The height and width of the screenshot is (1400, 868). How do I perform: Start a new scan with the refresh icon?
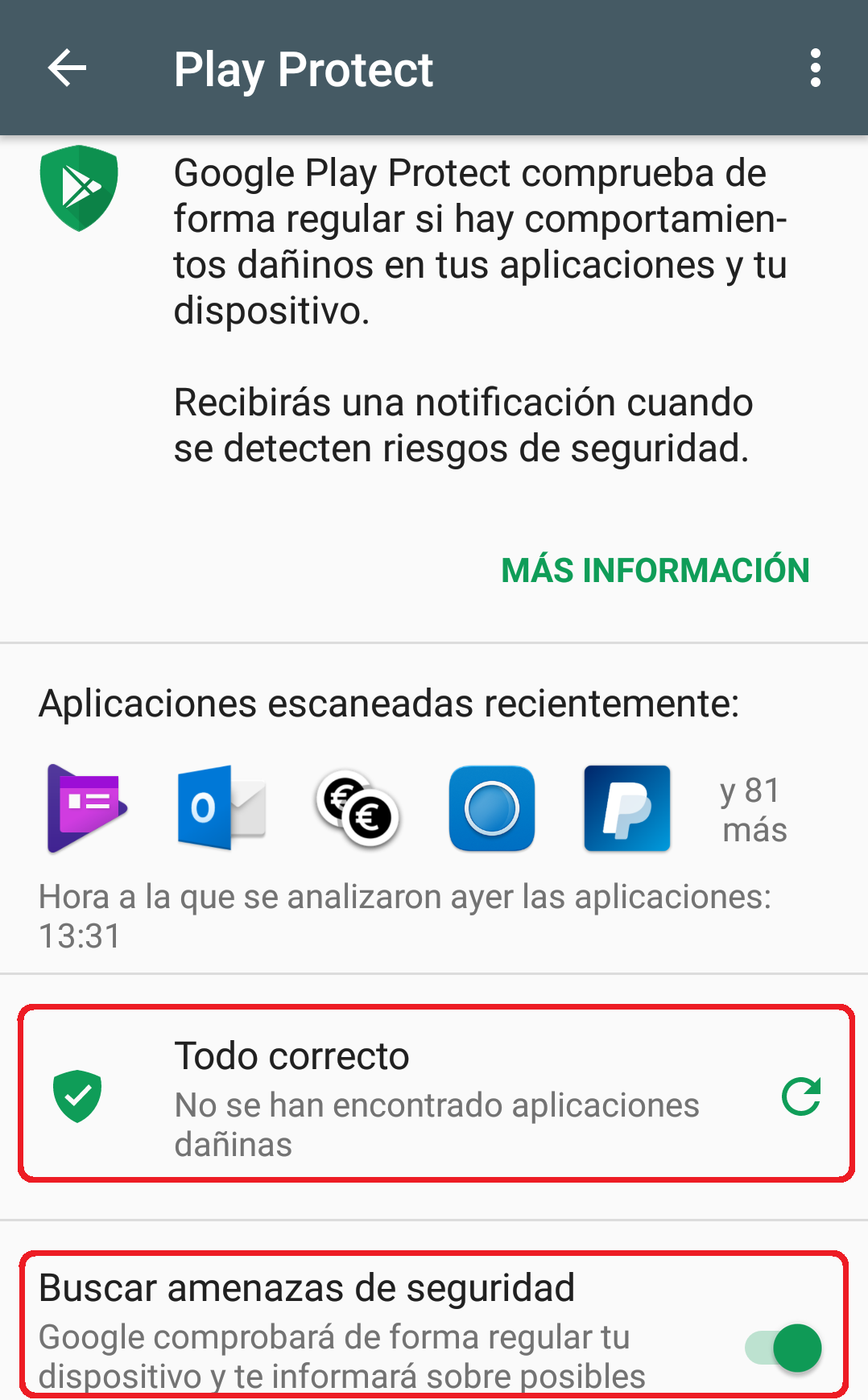point(801,1095)
